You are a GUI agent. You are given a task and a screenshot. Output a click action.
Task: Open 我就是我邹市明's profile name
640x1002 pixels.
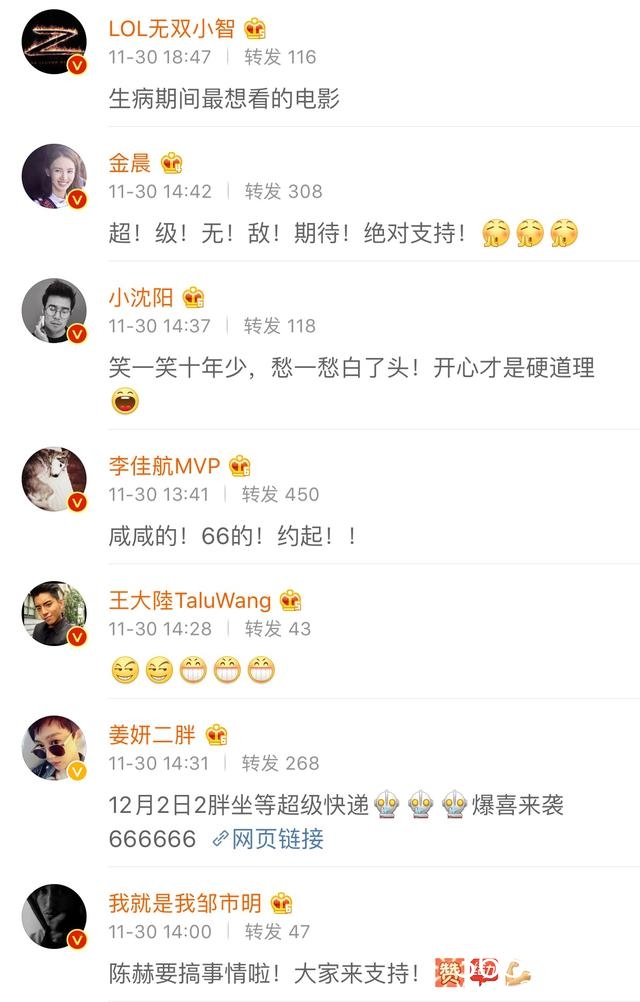pyautogui.click(x=185, y=903)
